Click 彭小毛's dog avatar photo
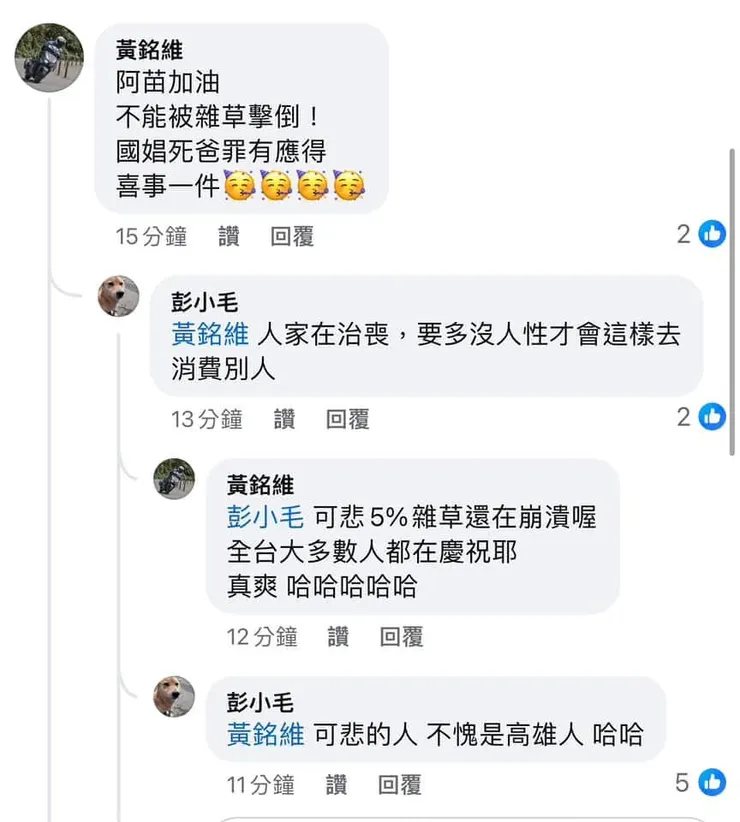 pyautogui.click(x=120, y=296)
